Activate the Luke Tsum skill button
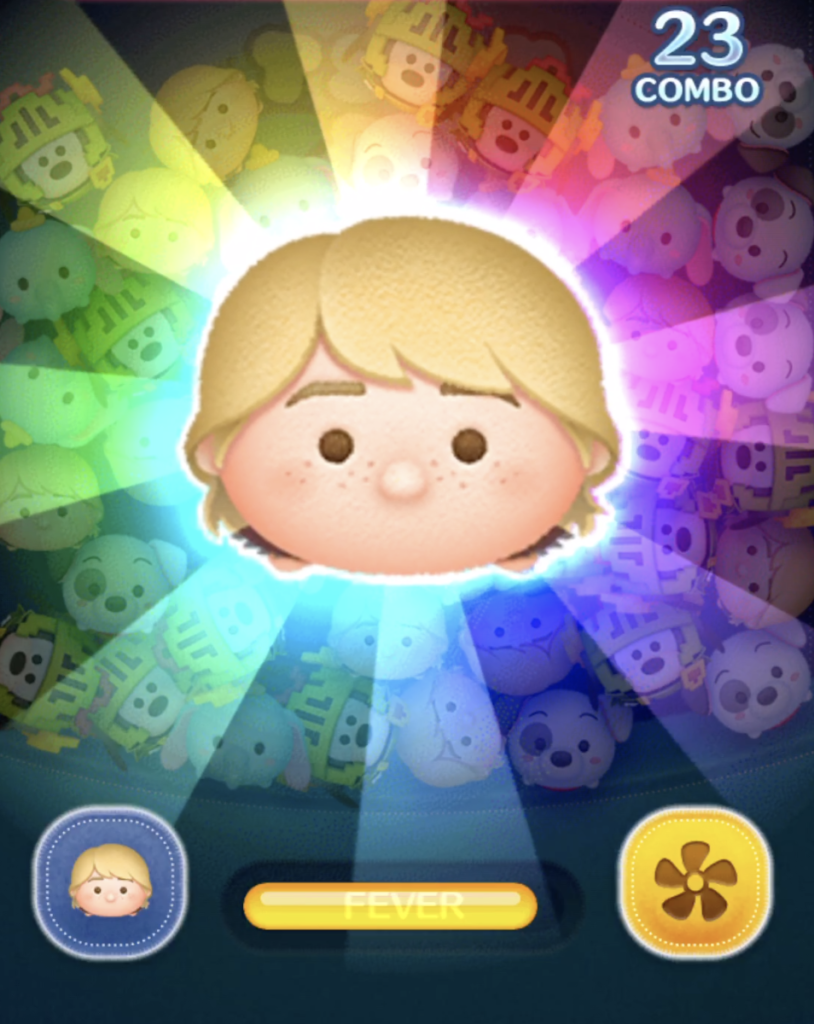Image resolution: width=814 pixels, height=1024 pixels. pos(110,881)
